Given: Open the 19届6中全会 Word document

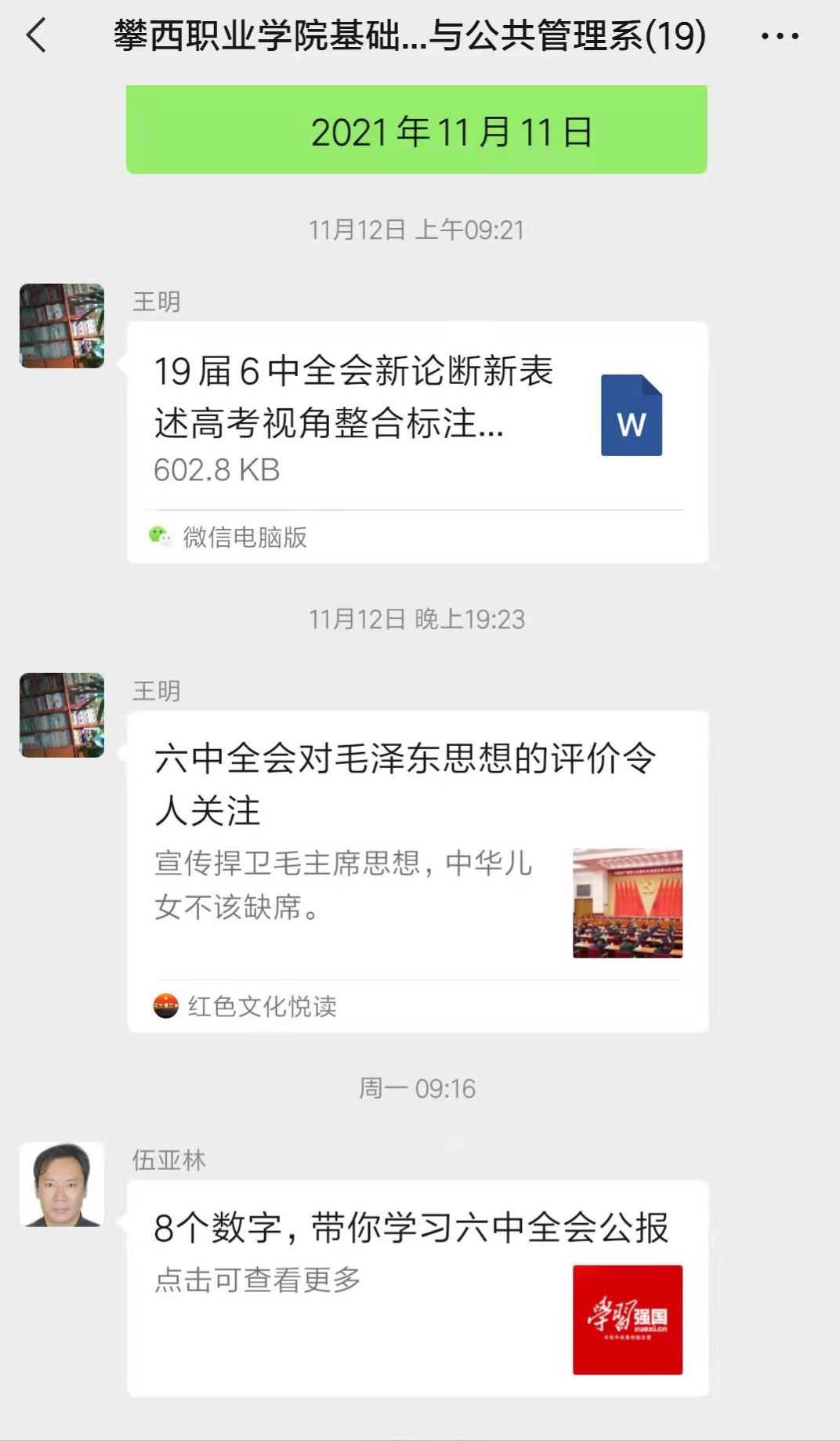Looking at the screenshot, I should tap(417, 419).
